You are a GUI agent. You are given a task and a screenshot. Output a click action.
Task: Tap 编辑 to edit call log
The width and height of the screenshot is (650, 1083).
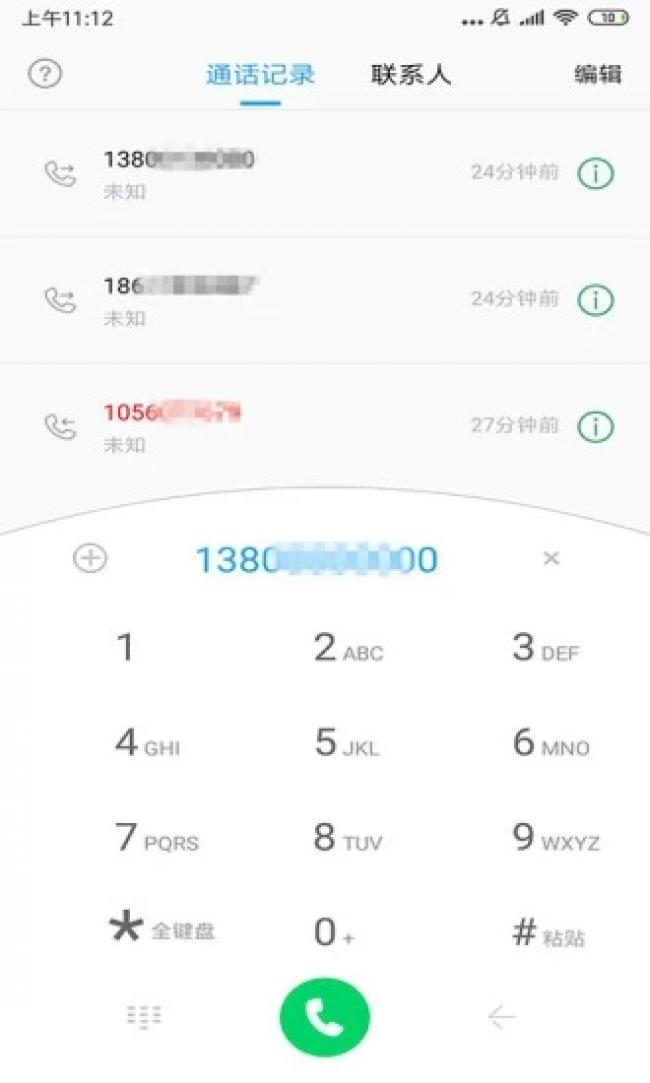pyautogui.click(x=598, y=74)
